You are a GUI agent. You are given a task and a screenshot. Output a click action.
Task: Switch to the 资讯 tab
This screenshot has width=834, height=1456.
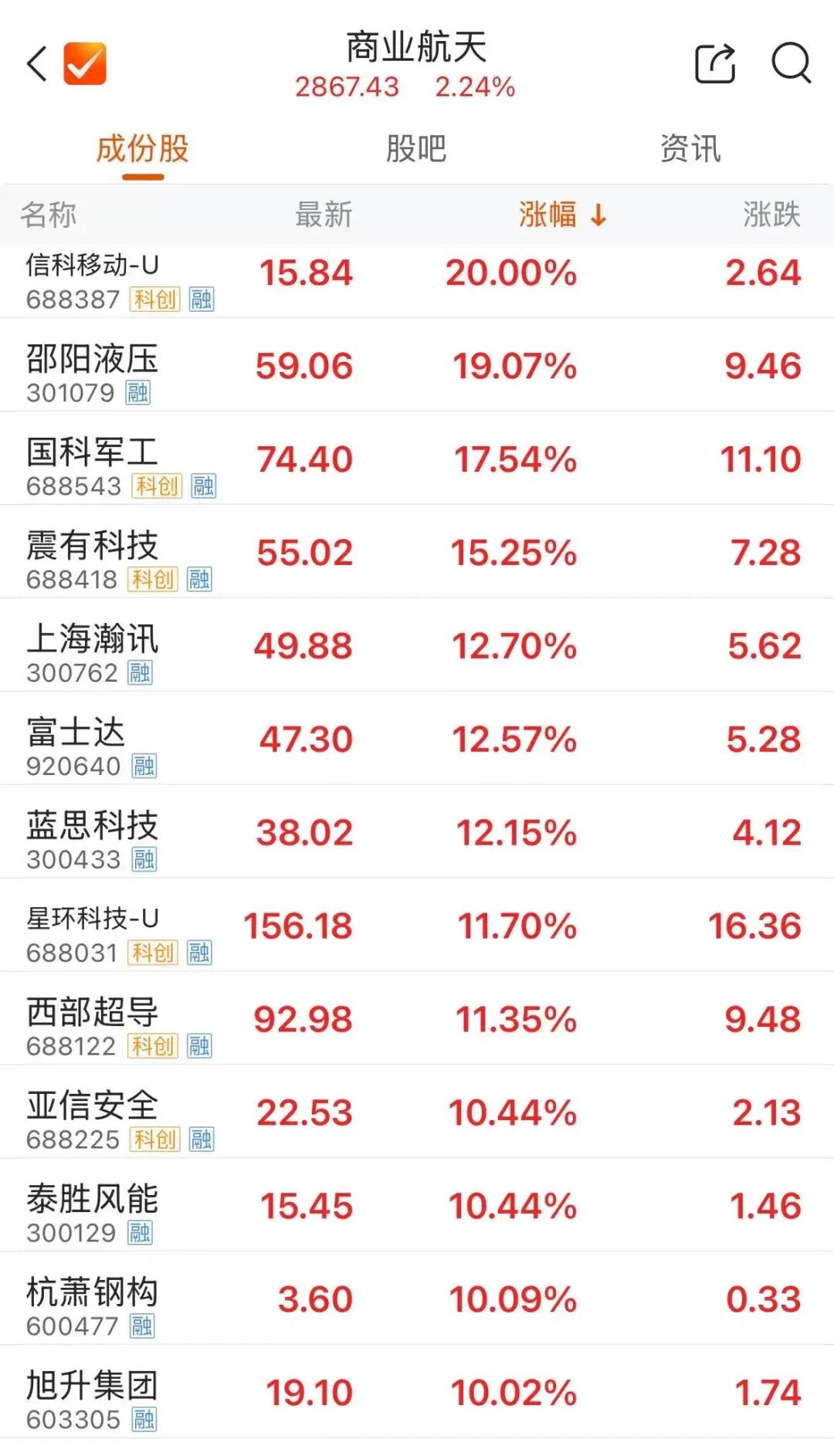coord(690,149)
